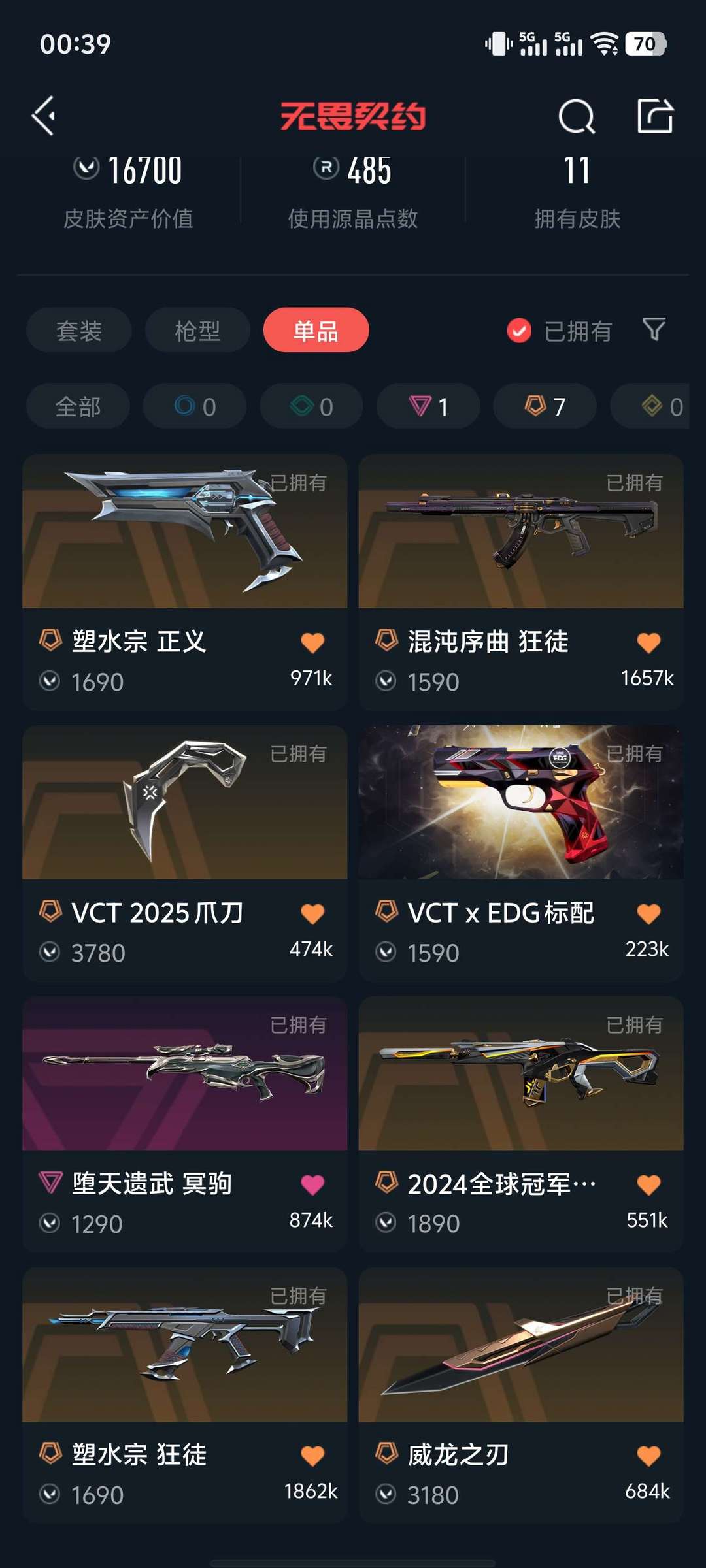The width and height of the screenshot is (706, 1568).
Task: Tap the search icon in the top bar
Action: tap(576, 118)
